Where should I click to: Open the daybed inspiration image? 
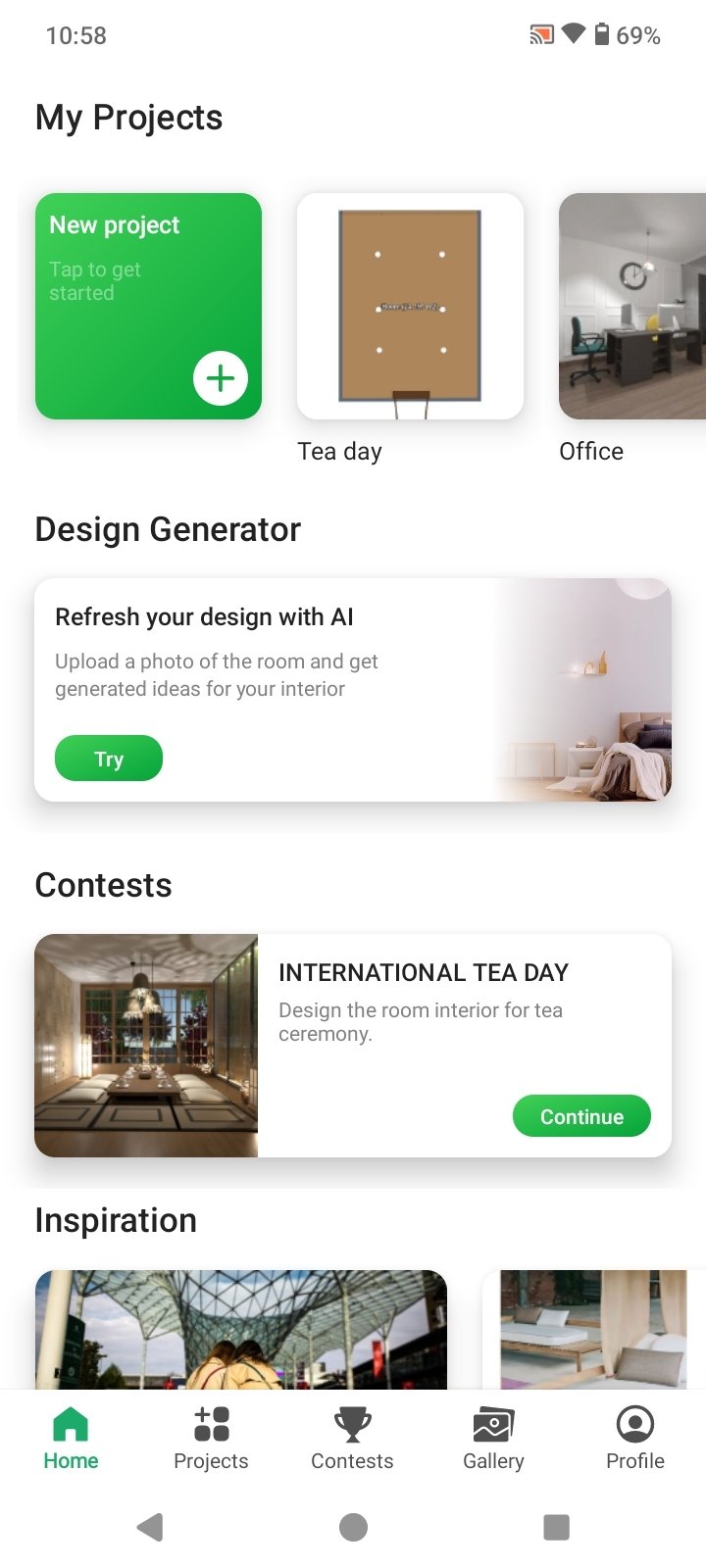(593, 1330)
